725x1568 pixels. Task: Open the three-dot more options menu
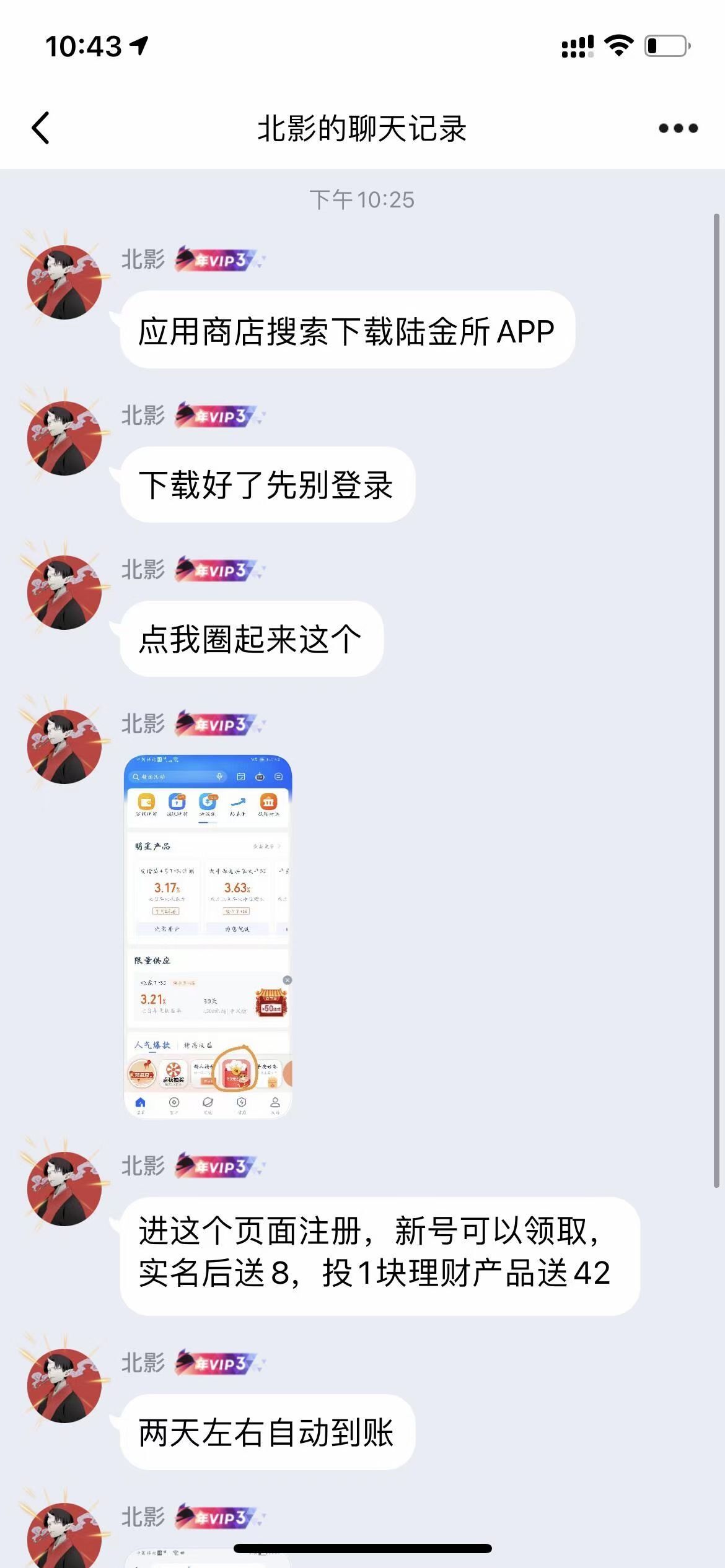(x=678, y=128)
